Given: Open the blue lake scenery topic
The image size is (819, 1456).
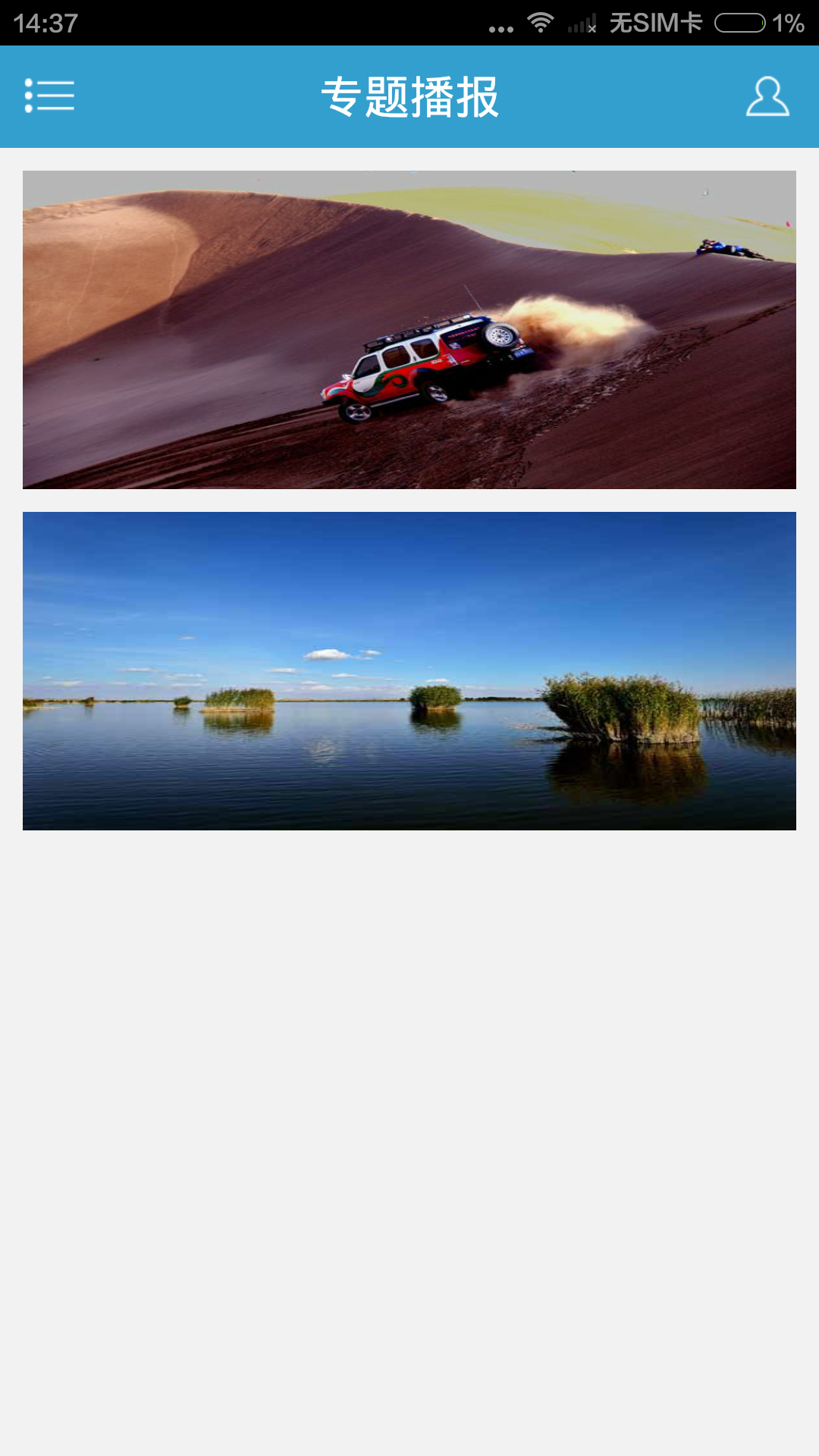Looking at the screenshot, I should pyautogui.click(x=409, y=671).
